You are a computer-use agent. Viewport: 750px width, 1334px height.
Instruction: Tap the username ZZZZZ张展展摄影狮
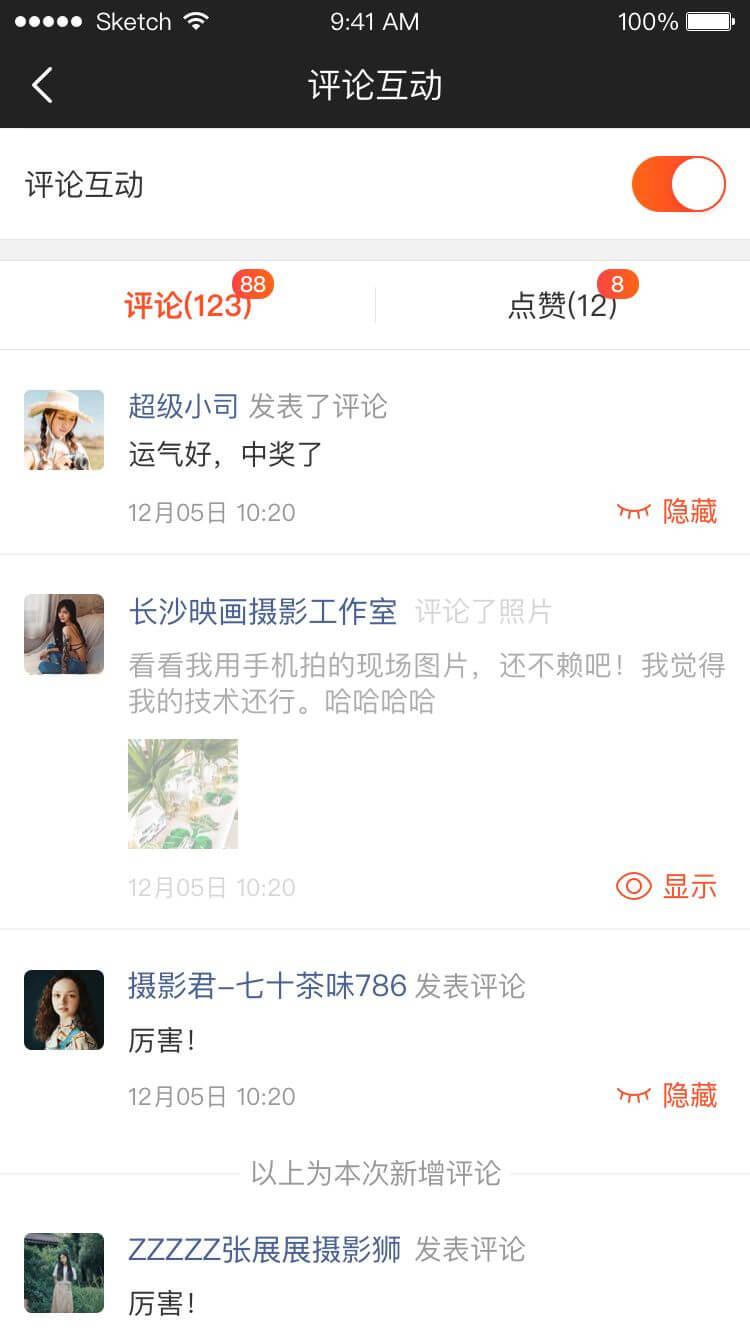coord(264,1249)
